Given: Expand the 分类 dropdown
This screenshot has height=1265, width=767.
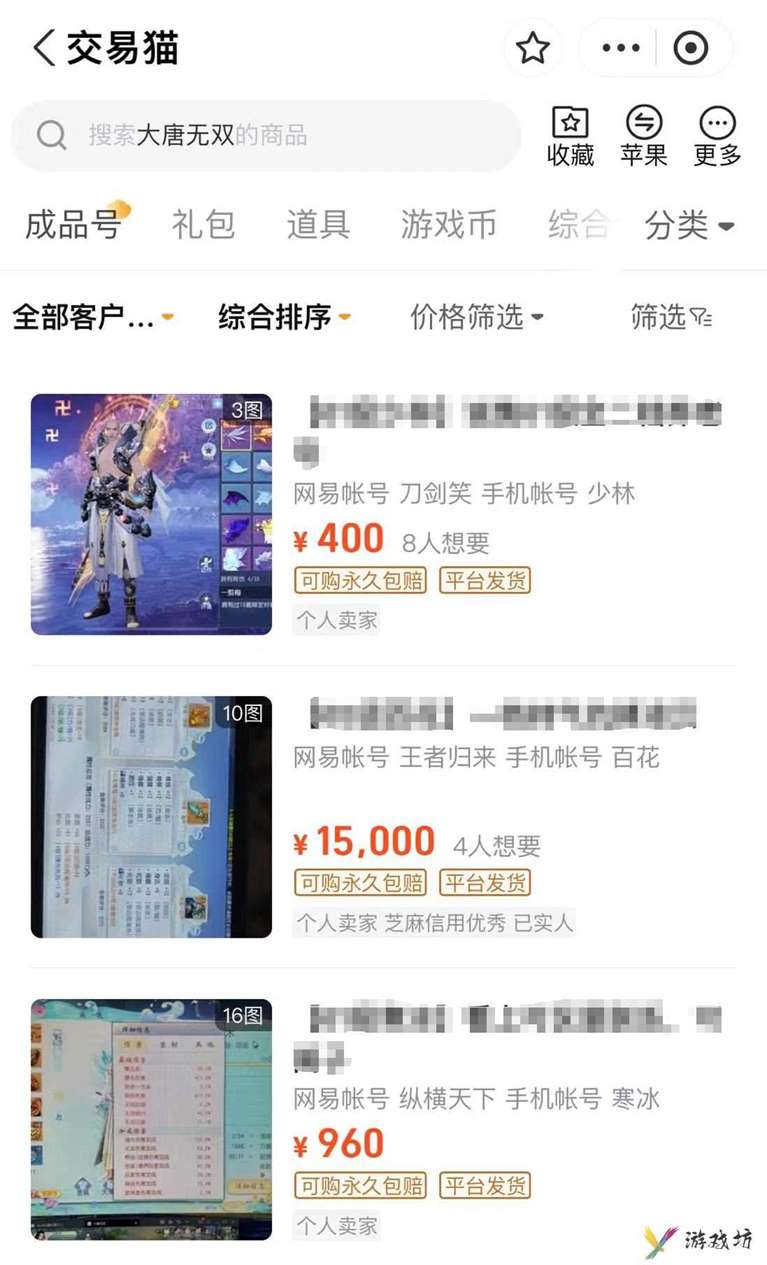Looking at the screenshot, I should point(689,226).
